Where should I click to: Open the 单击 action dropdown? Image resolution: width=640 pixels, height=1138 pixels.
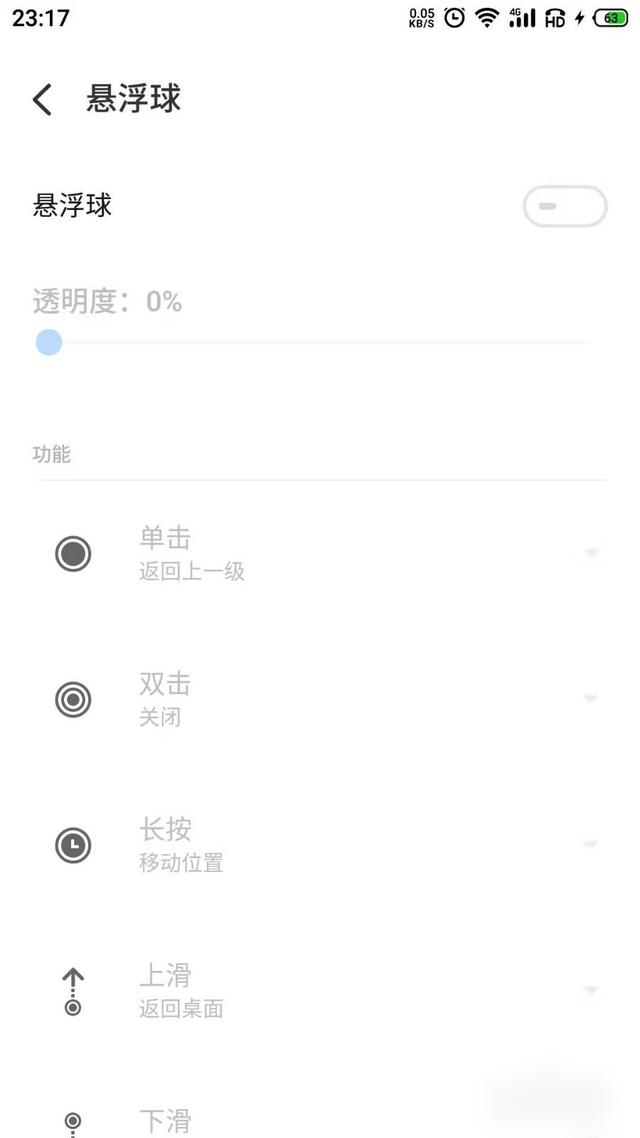tap(591, 553)
